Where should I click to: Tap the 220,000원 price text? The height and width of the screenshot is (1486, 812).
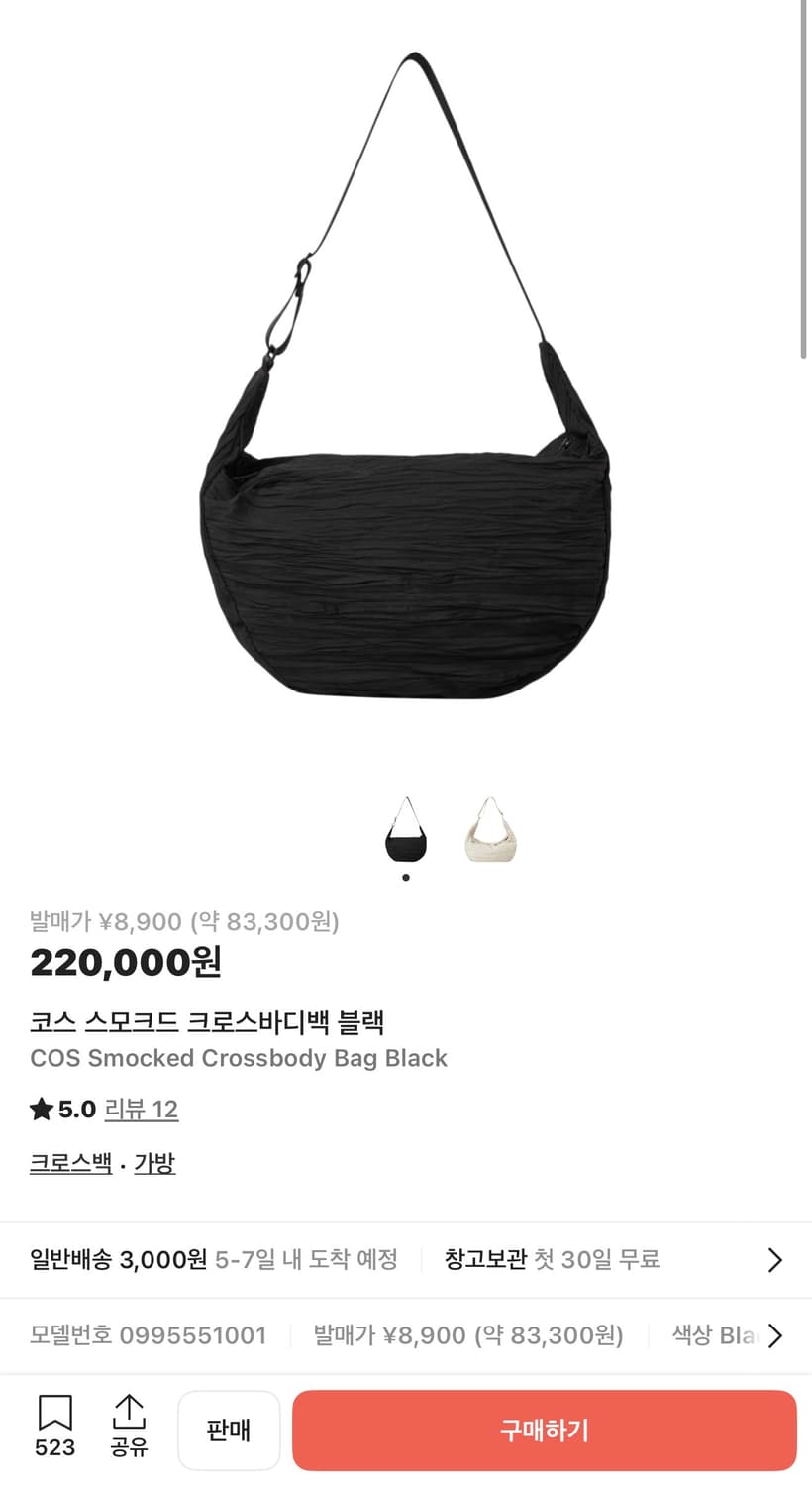point(125,962)
